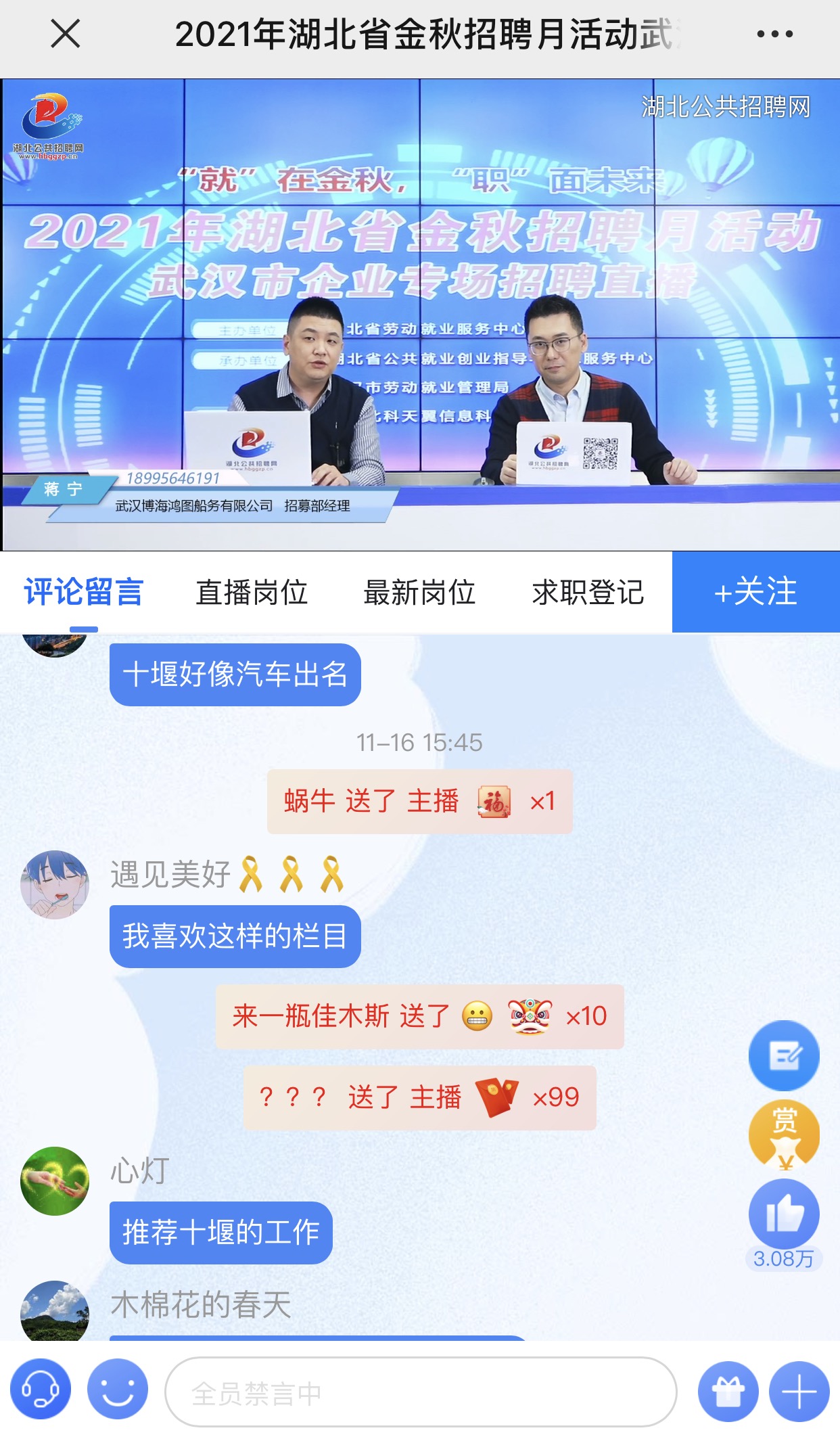Open the gift box icon
This screenshot has width=840, height=1441.
(x=729, y=1390)
